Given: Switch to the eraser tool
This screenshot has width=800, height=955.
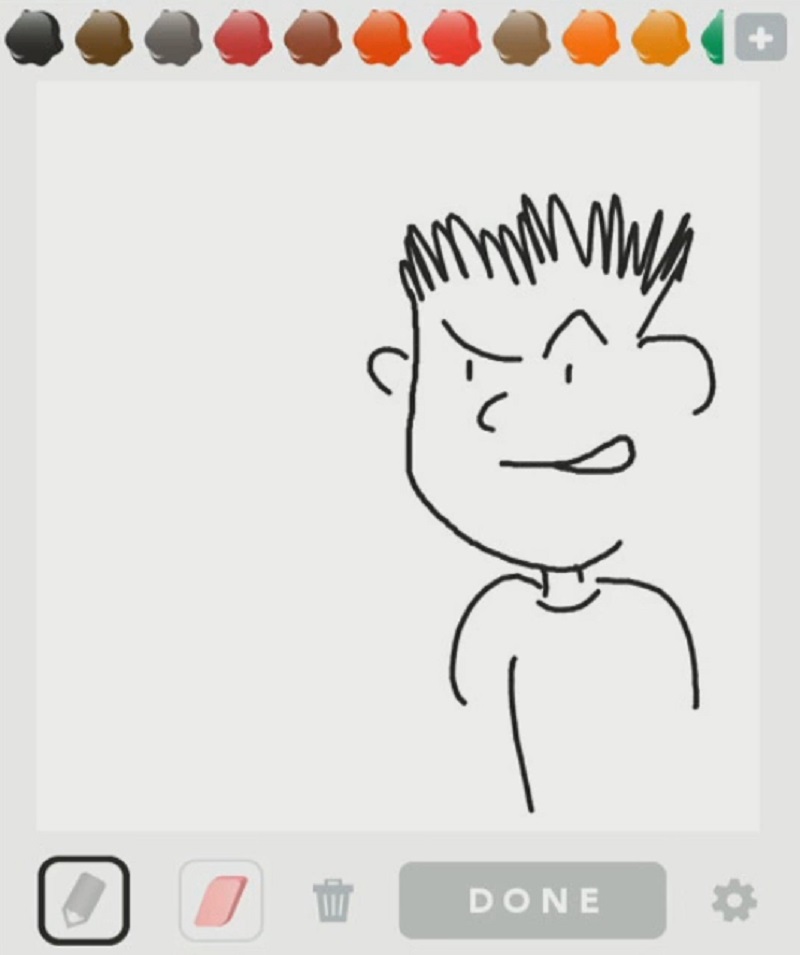Looking at the screenshot, I should click(x=221, y=900).
